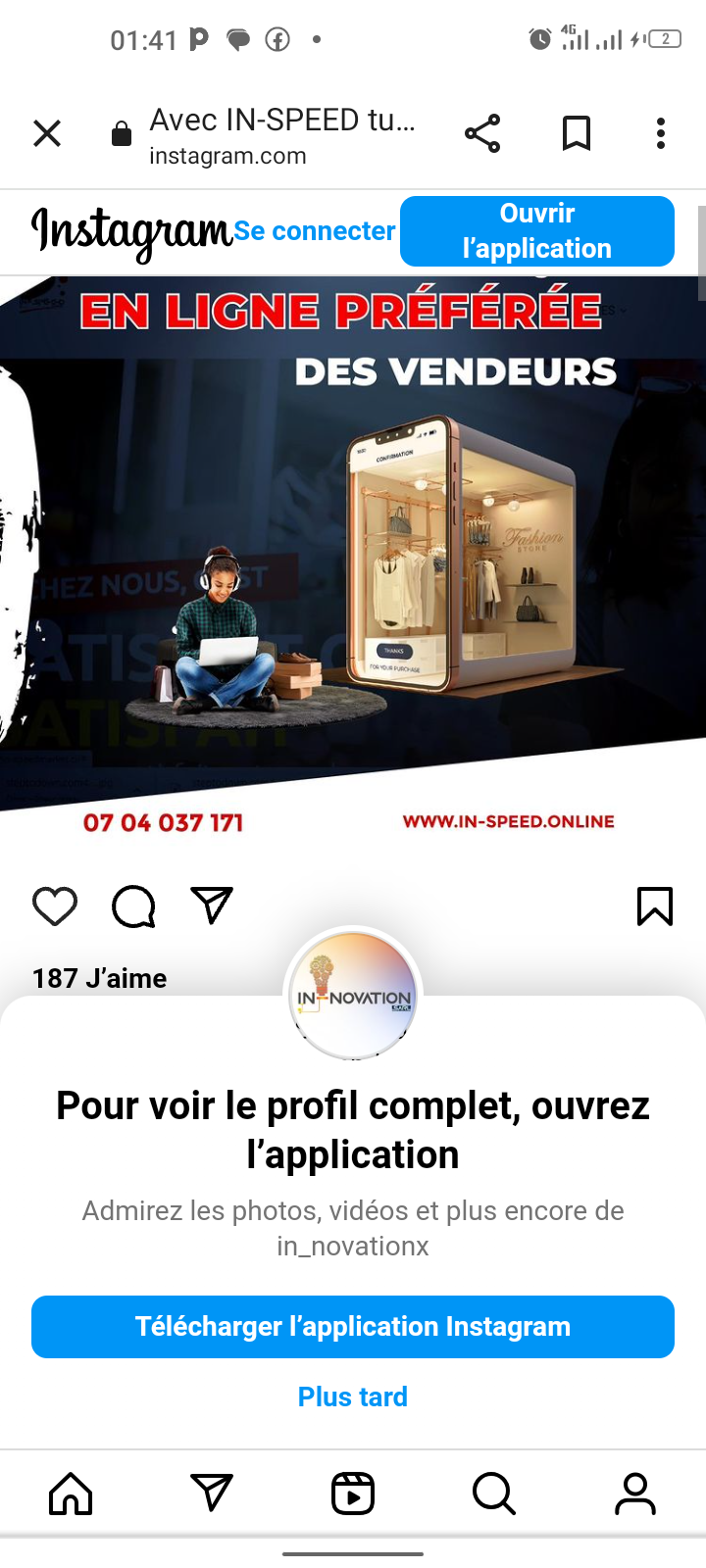This screenshot has height=1568, width=706.
Task: Save the post with the bookmark icon
Action: click(x=655, y=906)
